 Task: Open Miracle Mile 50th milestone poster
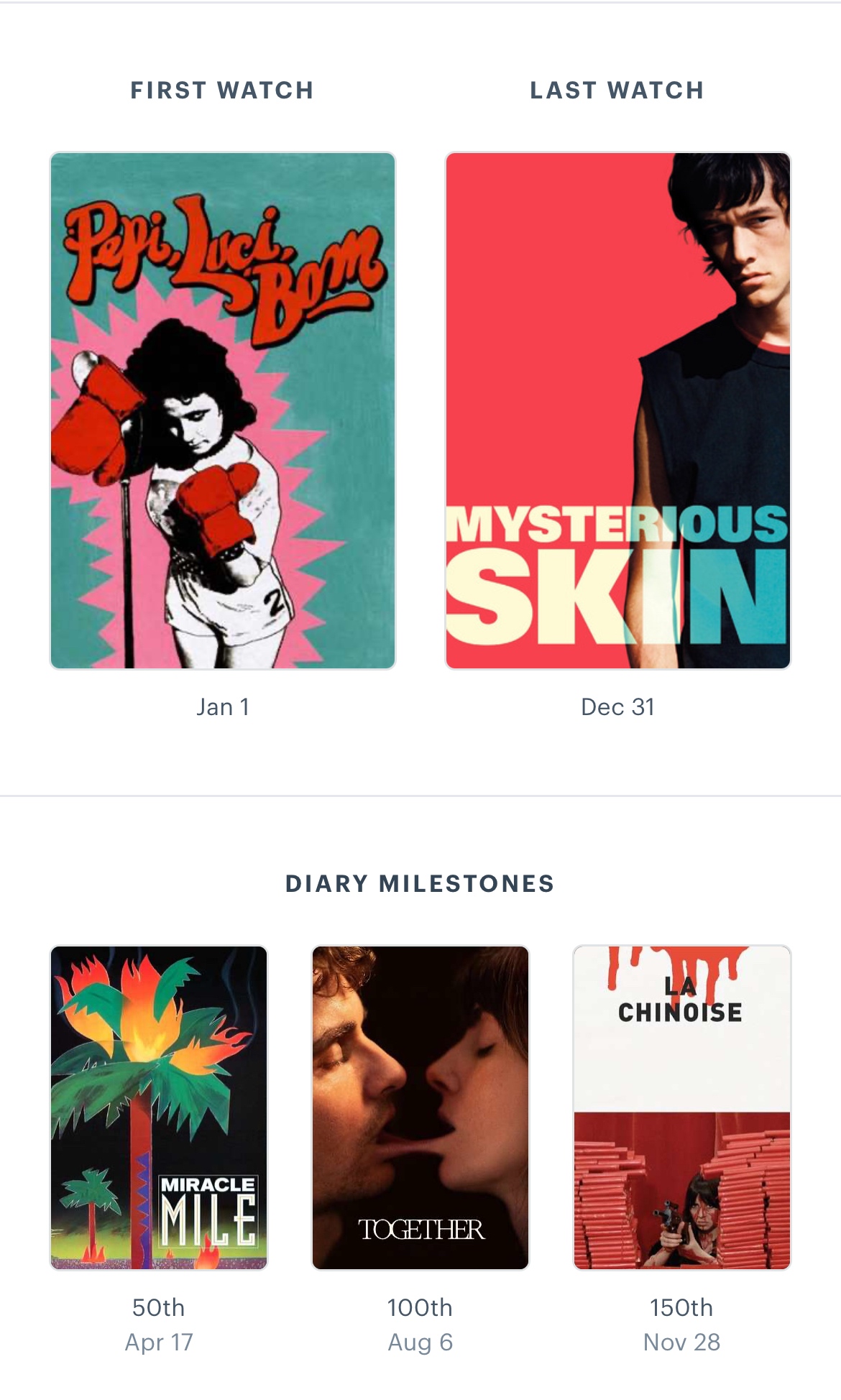pos(159,1107)
